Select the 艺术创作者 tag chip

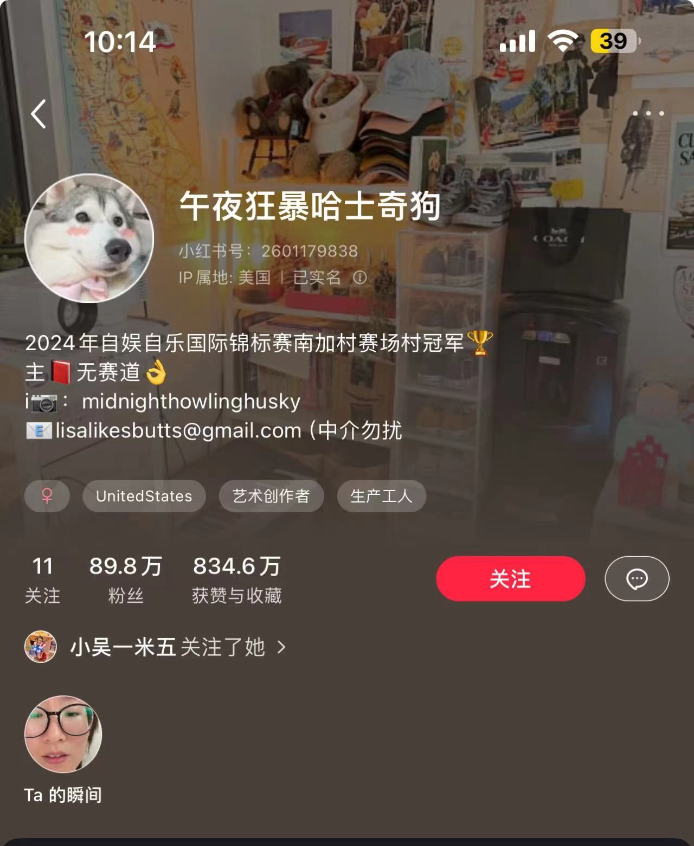[x=271, y=496]
